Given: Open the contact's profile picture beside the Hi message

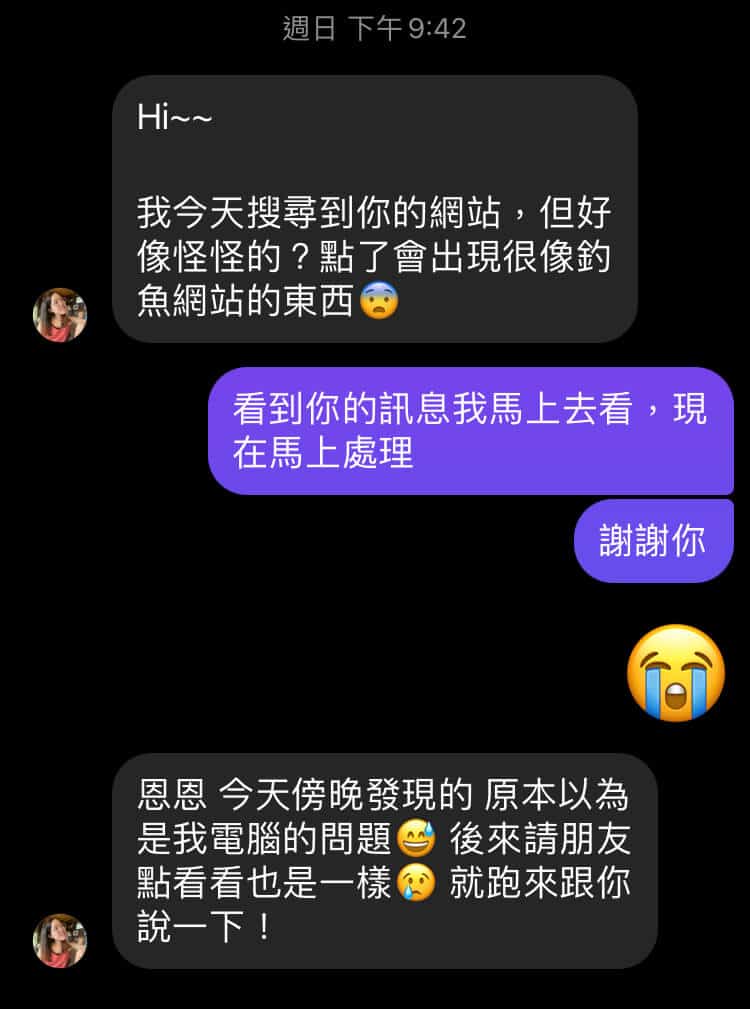Looking at the screenshot, I should pyautogui.click(x=60, y=315).
